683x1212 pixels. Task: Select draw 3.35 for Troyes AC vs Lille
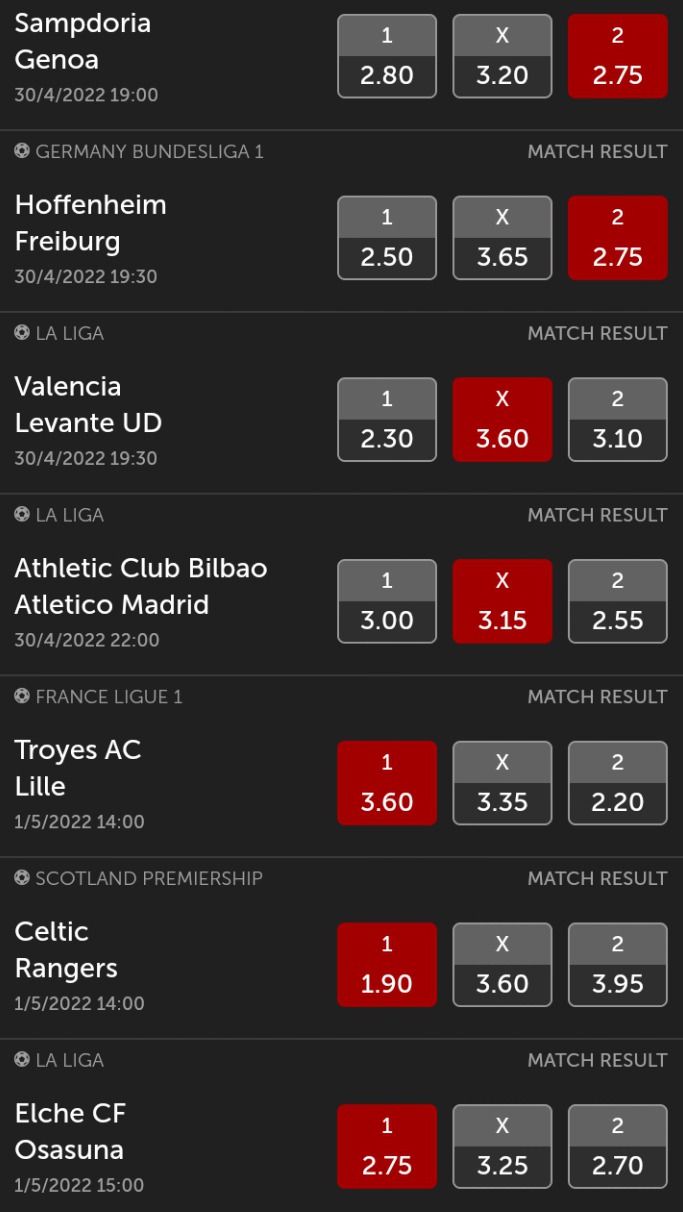[x=502, y=783]
